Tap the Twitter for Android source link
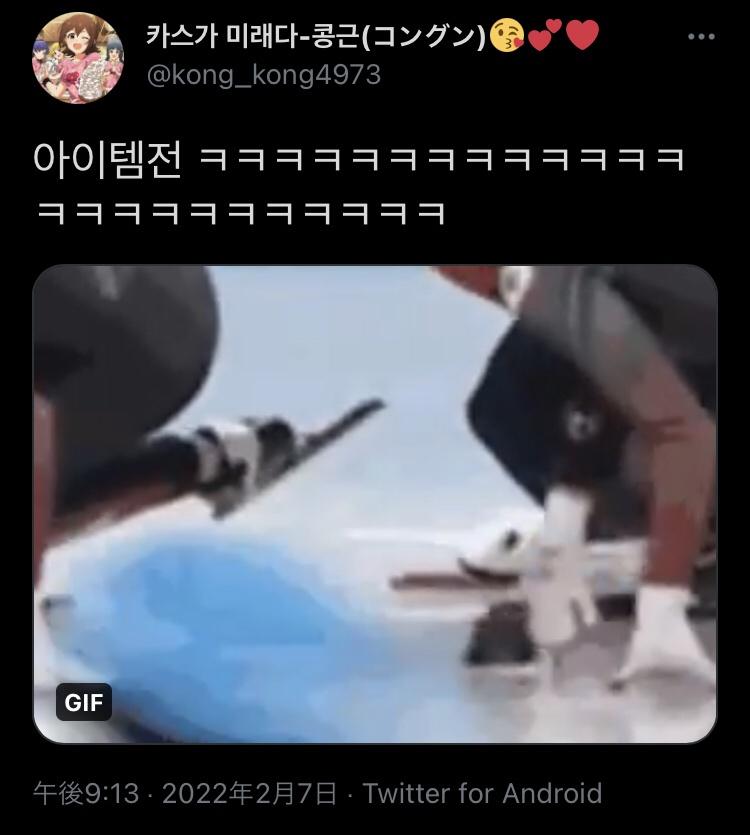Screen dimensions: 750x835 pos(483,794)
